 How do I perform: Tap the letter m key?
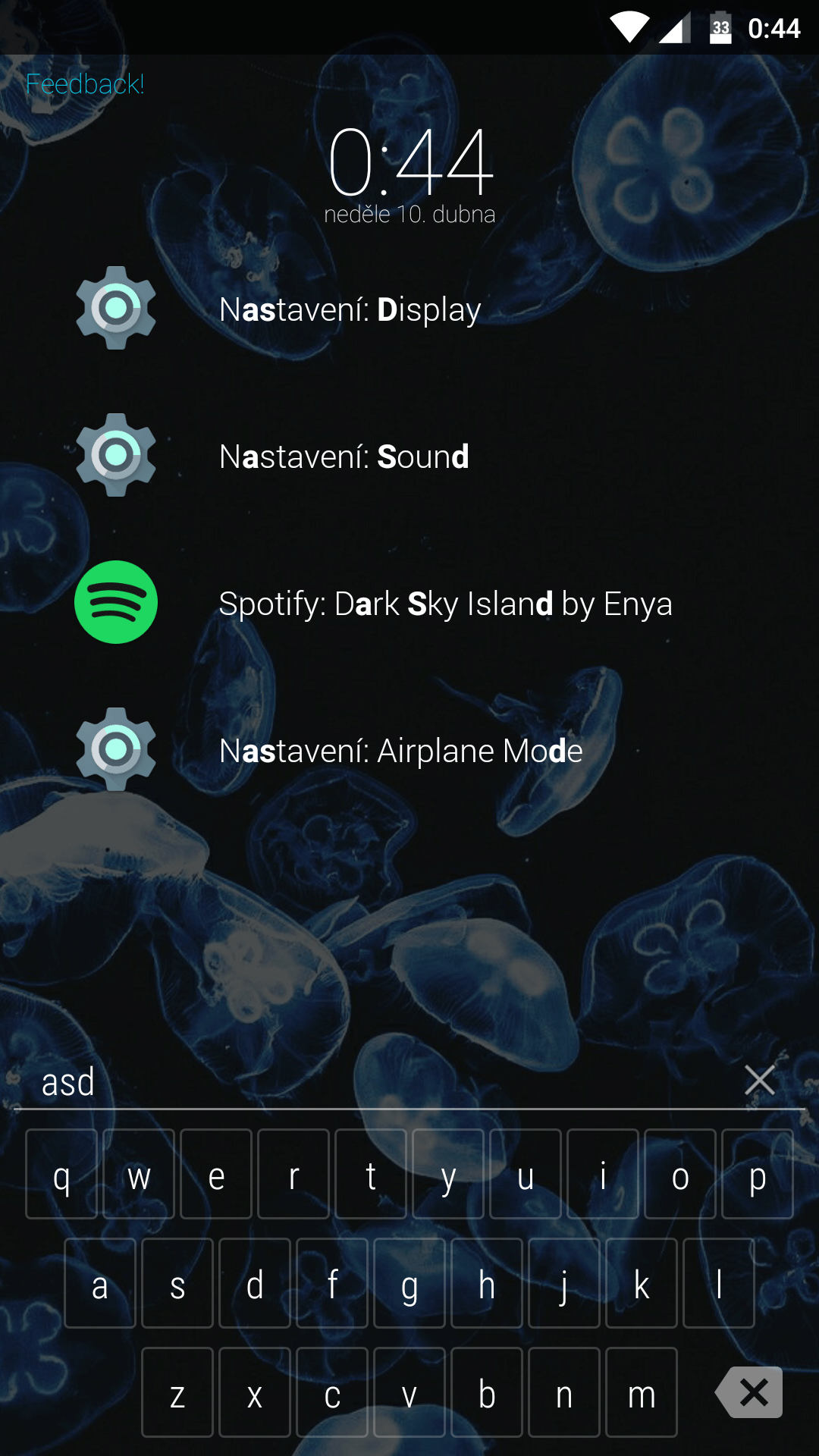click(641, 1392)
